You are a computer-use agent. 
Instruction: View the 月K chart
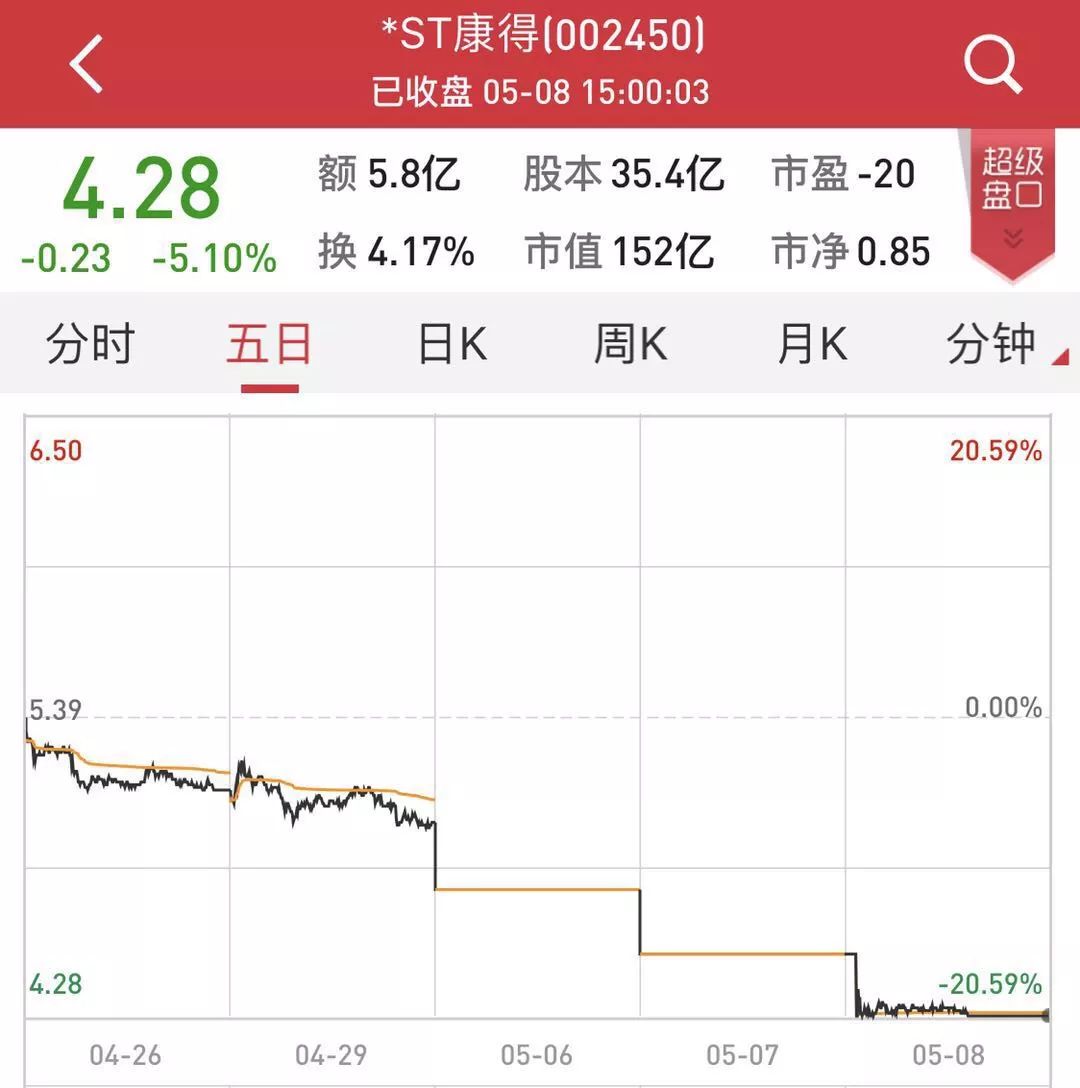[812, 345]
